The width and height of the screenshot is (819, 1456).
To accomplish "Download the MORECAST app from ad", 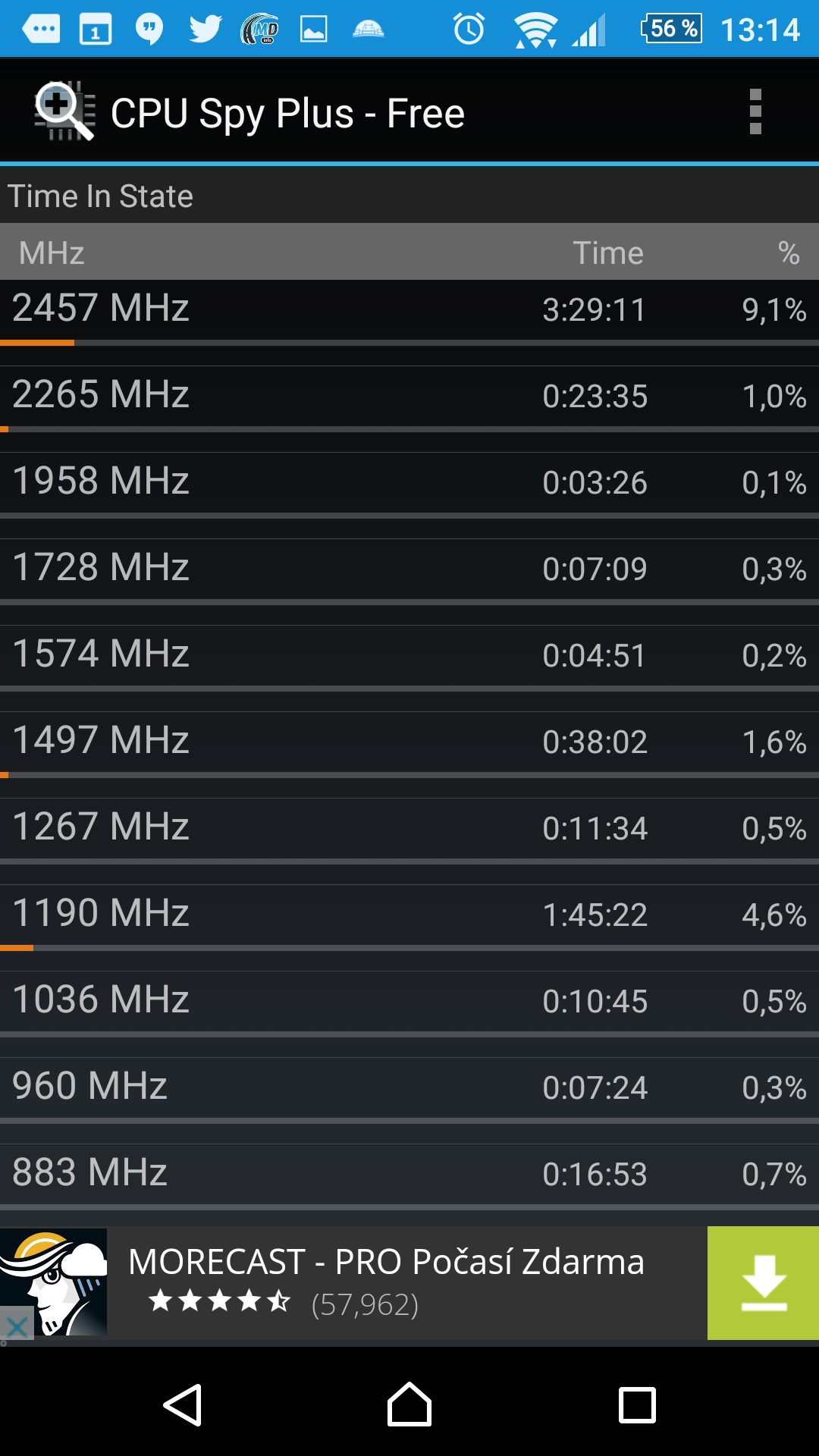I will pos(763,1283).
